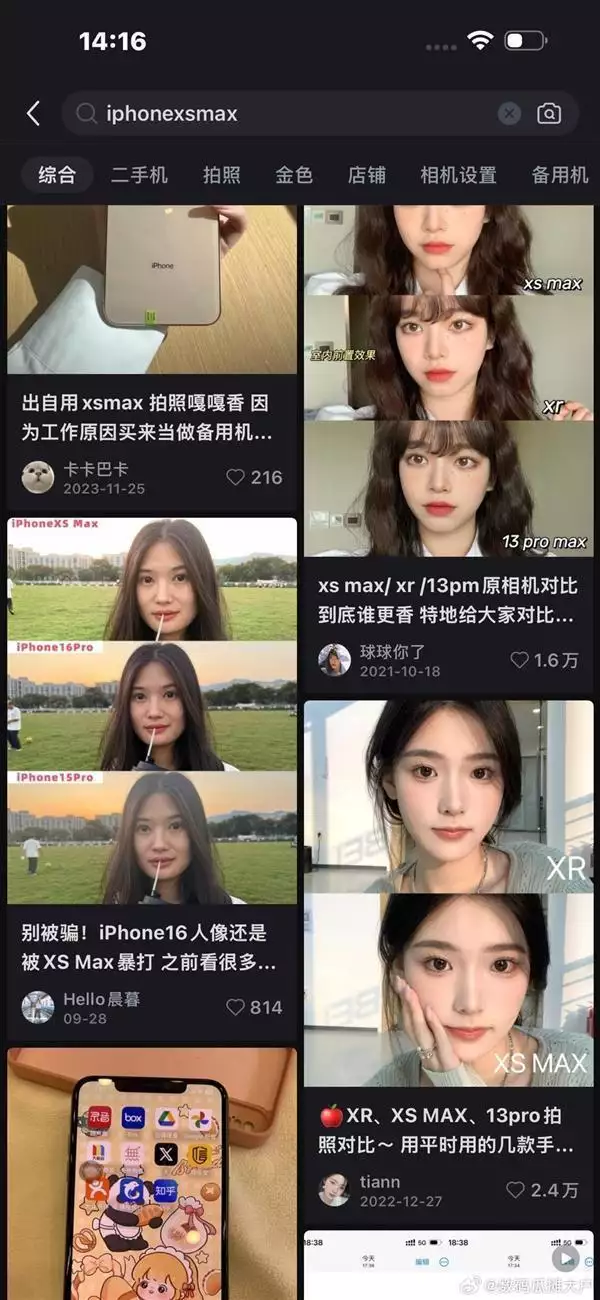Open the 别被骗！iPhone16人像 post

148,947
